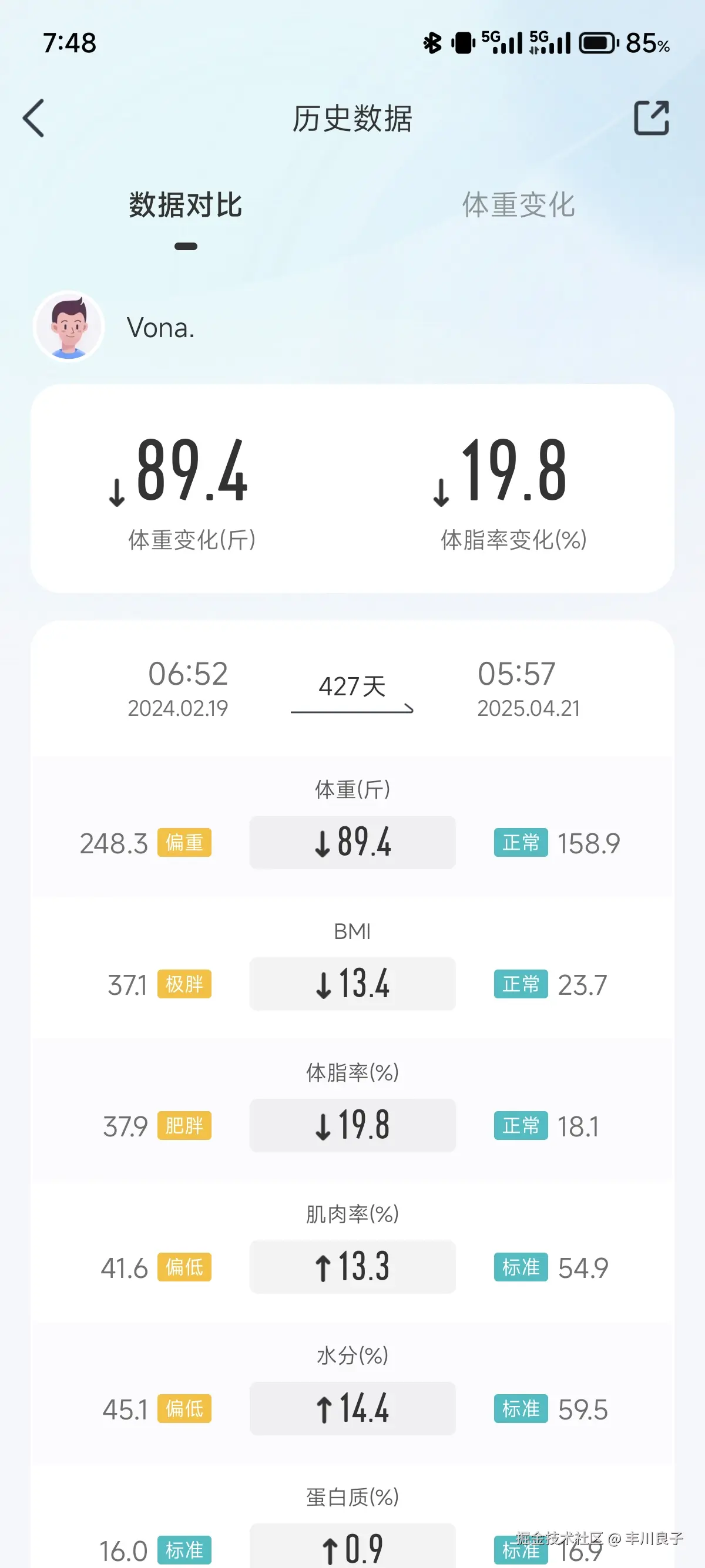Expand the 体重(斤) change cell showing ↓89.4
The width and height of the screenshot is (705, 1568).
(352, 843)
